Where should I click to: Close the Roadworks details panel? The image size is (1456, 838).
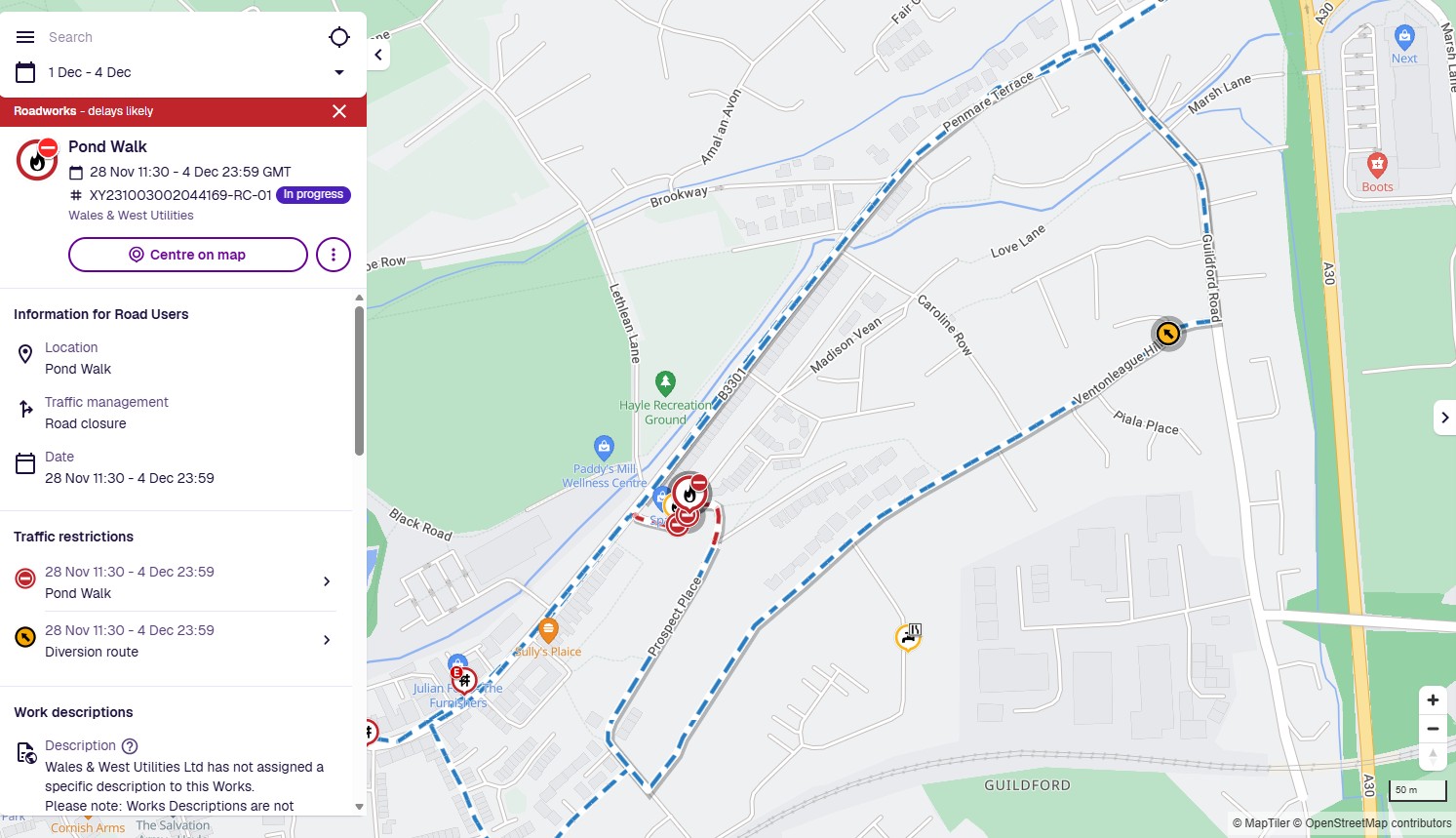point(339,111)
